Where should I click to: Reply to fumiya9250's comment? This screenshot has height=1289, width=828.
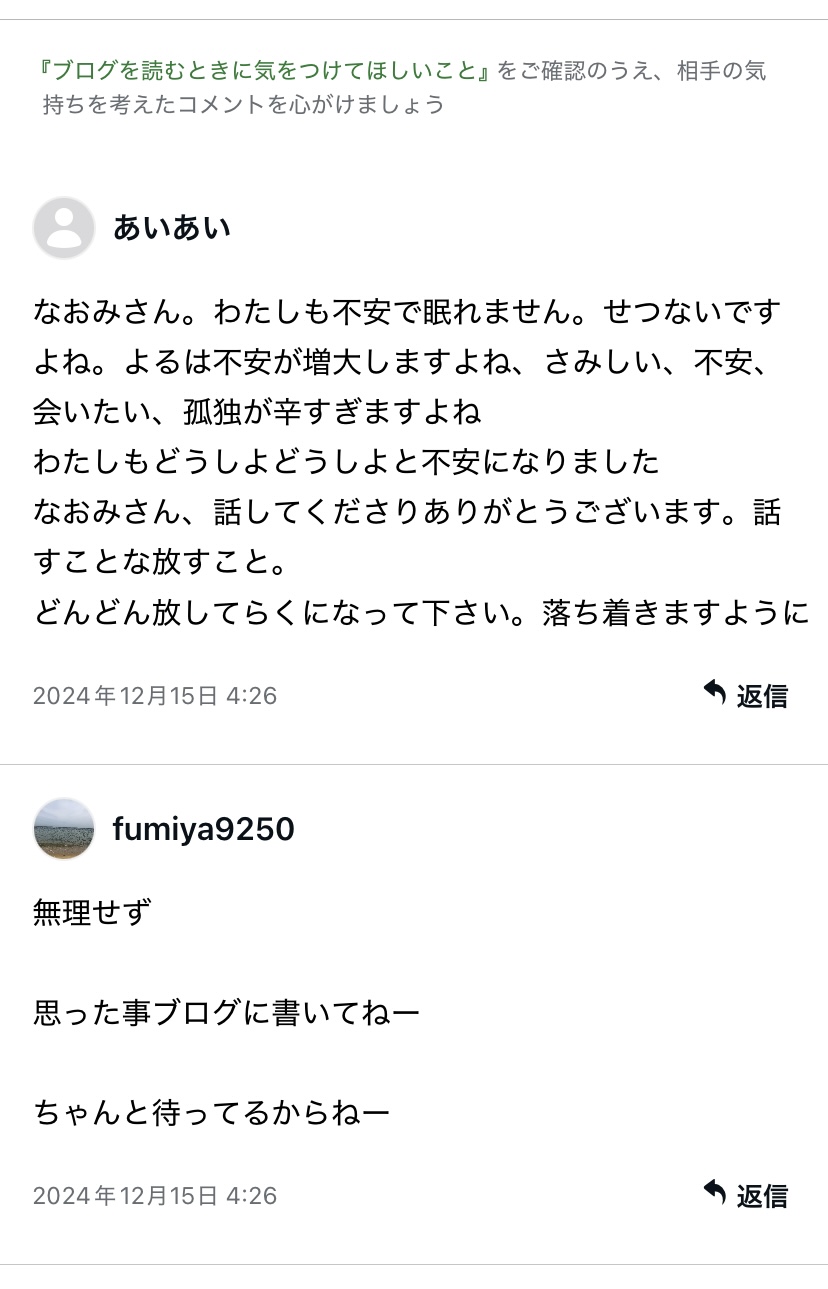[x=746, y=1195]
